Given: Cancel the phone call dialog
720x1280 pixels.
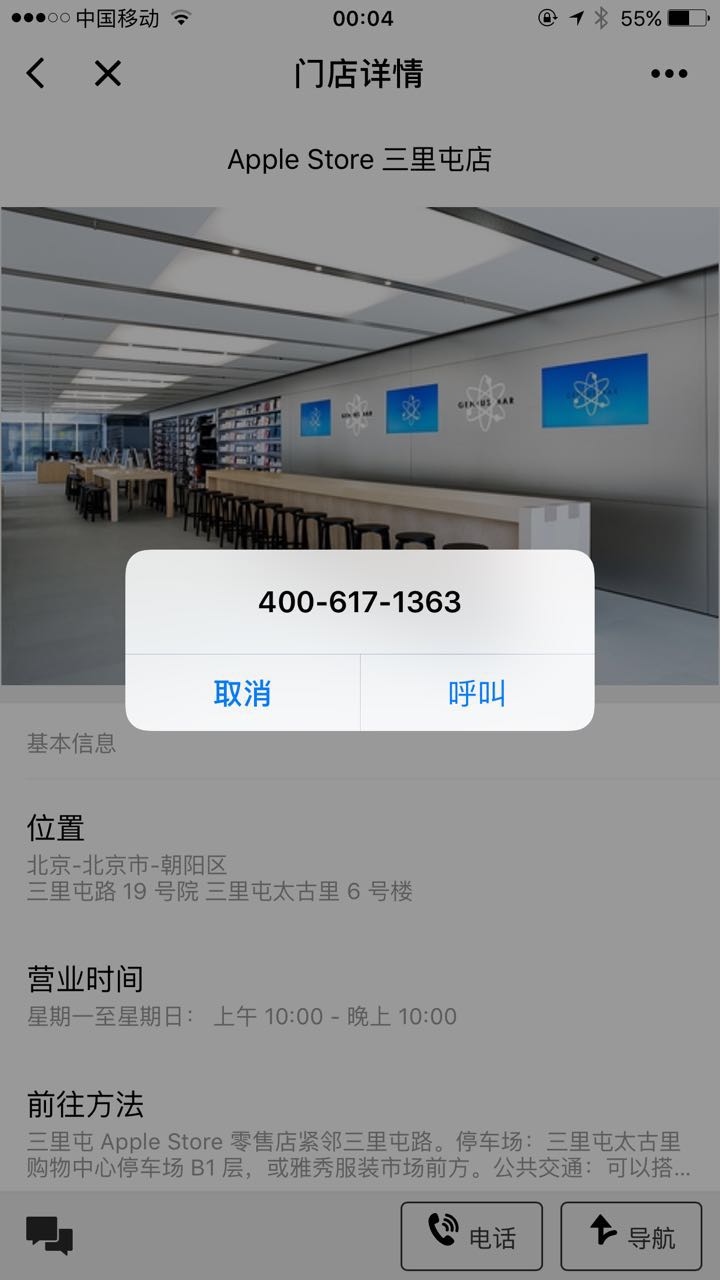Looking at the screenshot, I should point(242,693).
